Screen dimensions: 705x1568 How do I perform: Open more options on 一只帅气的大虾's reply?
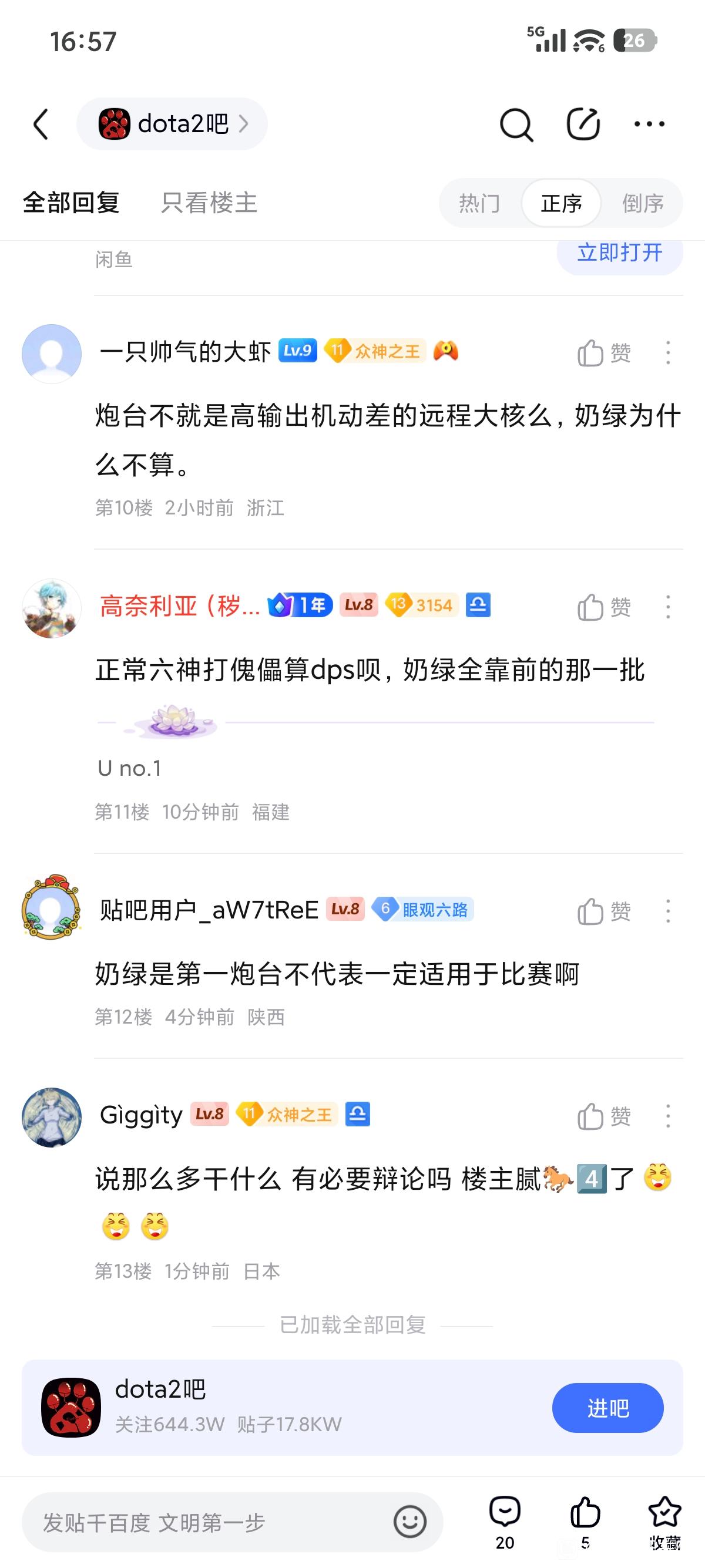tap(668, 353)
